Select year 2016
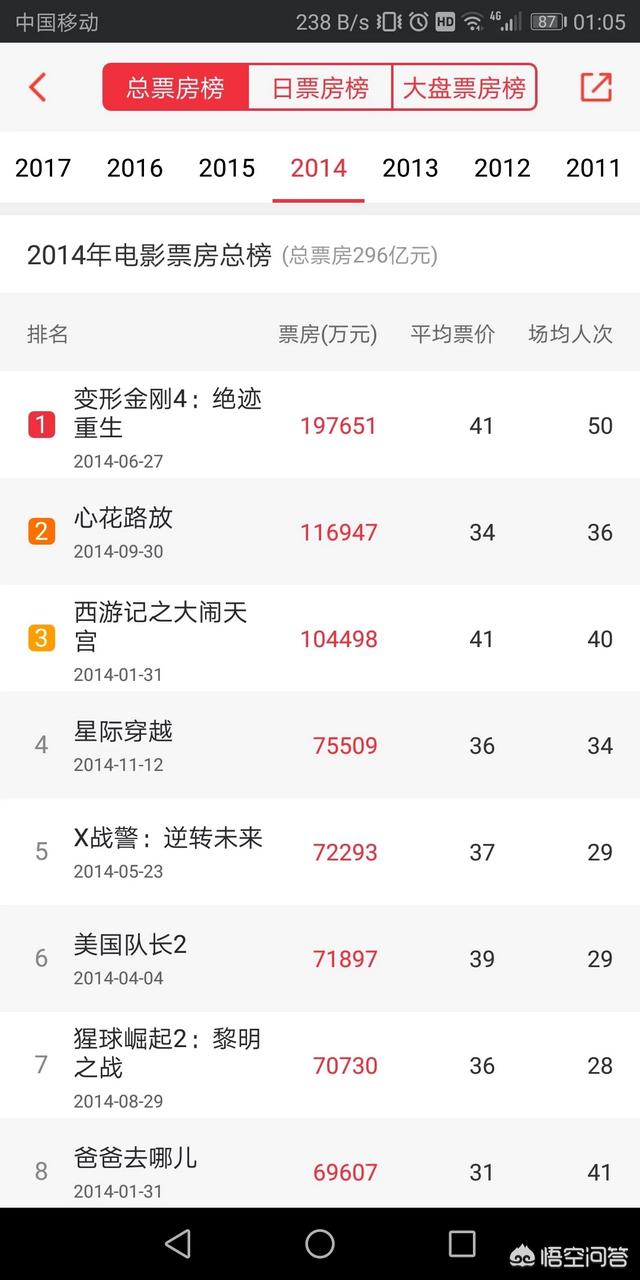 135,168
